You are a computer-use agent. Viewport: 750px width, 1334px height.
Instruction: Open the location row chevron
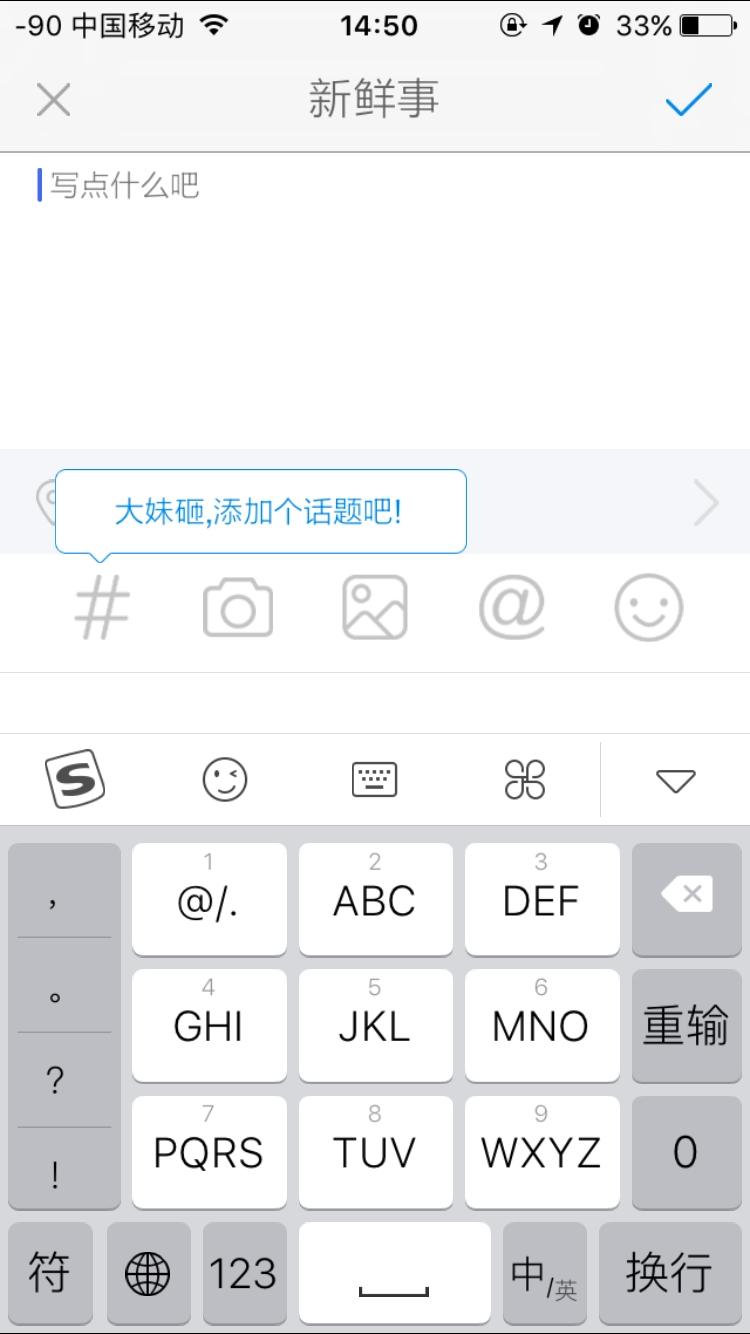coord(706,502)
